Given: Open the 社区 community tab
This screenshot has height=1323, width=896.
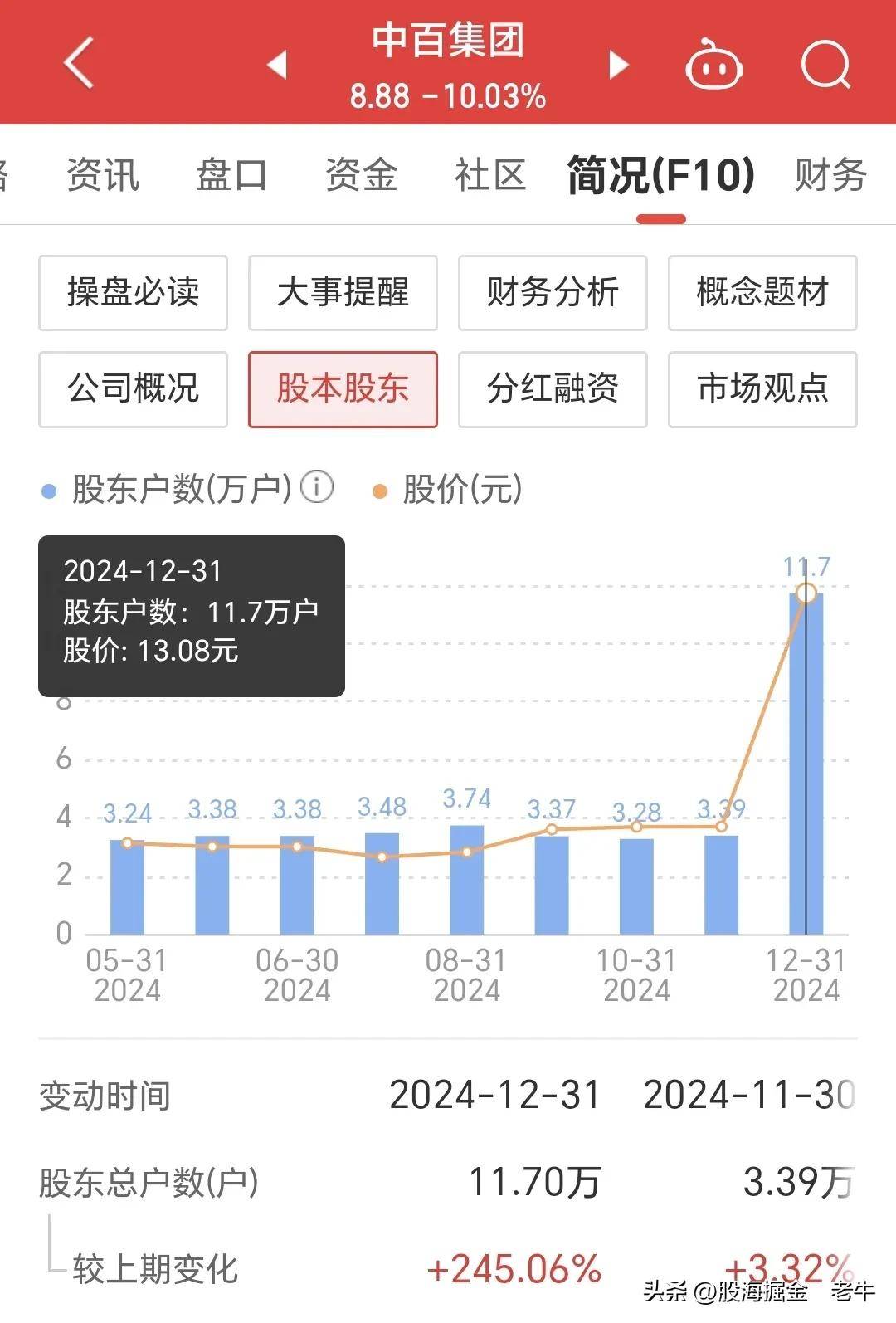Looking at the screenshot, I should [x=491, y=174].
